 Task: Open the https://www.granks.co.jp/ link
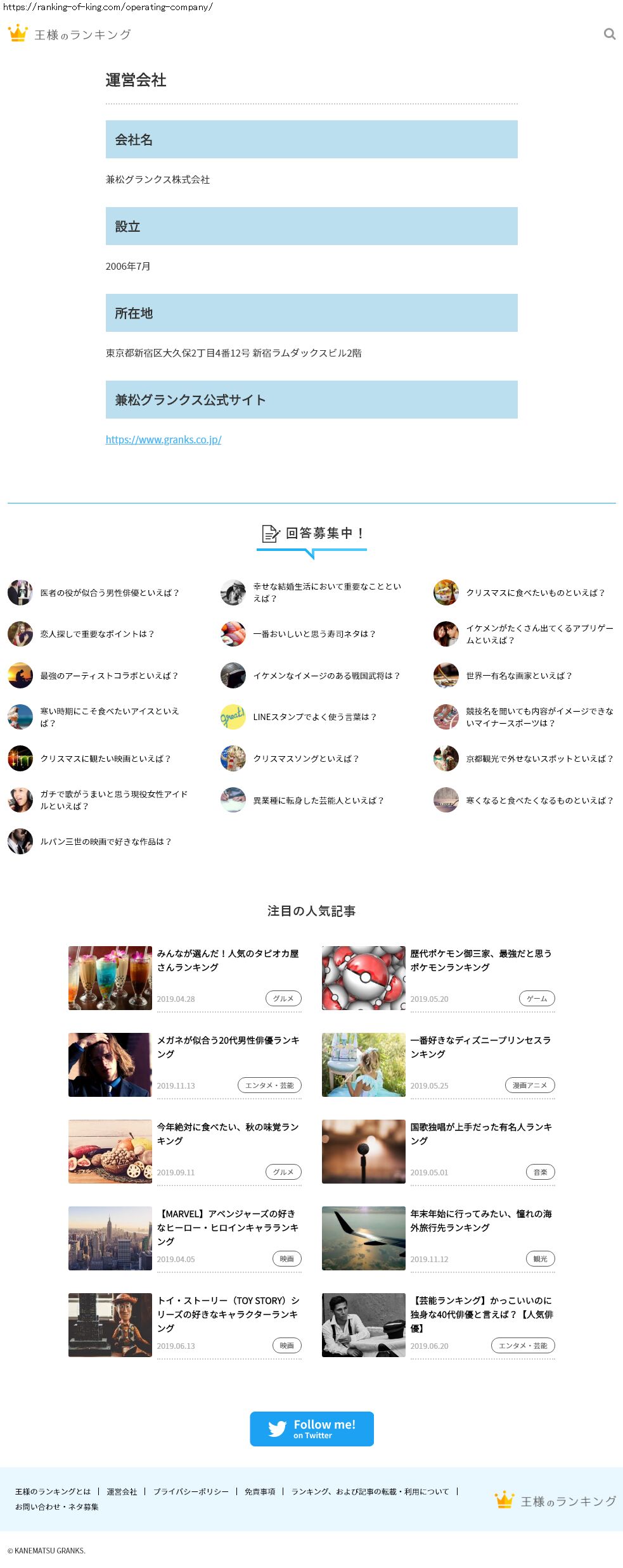click(163, 439)
